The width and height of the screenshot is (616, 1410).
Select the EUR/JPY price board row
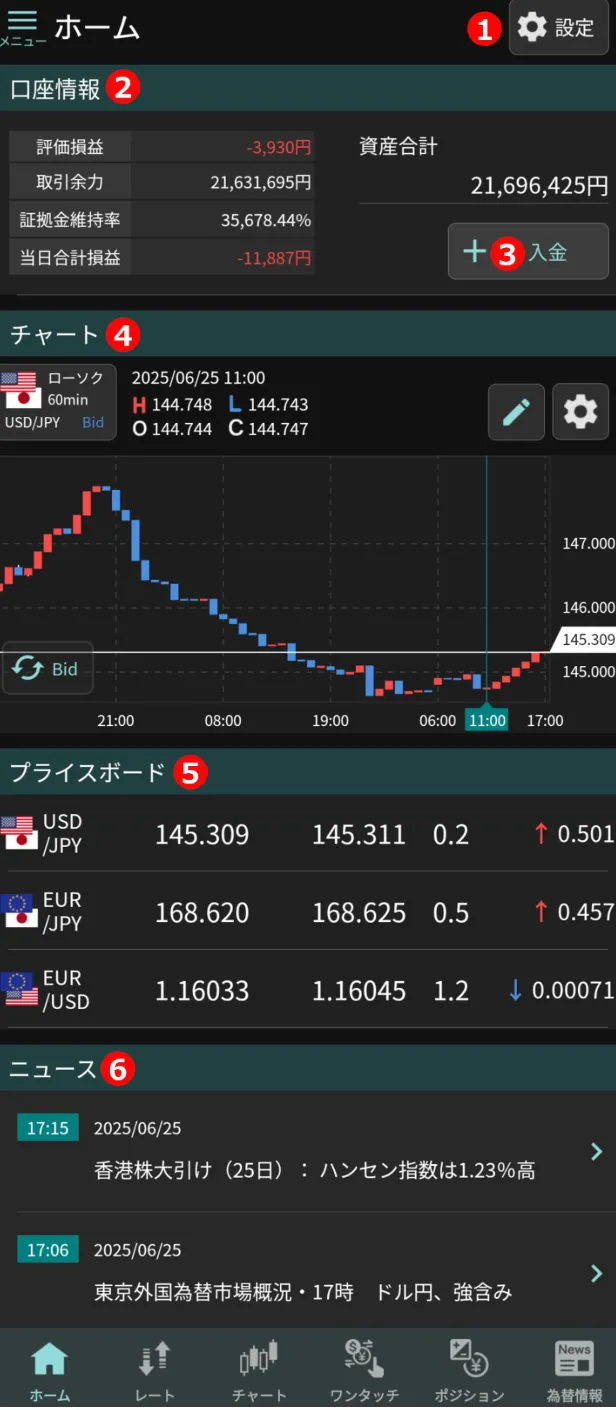[x=307, y=911]
